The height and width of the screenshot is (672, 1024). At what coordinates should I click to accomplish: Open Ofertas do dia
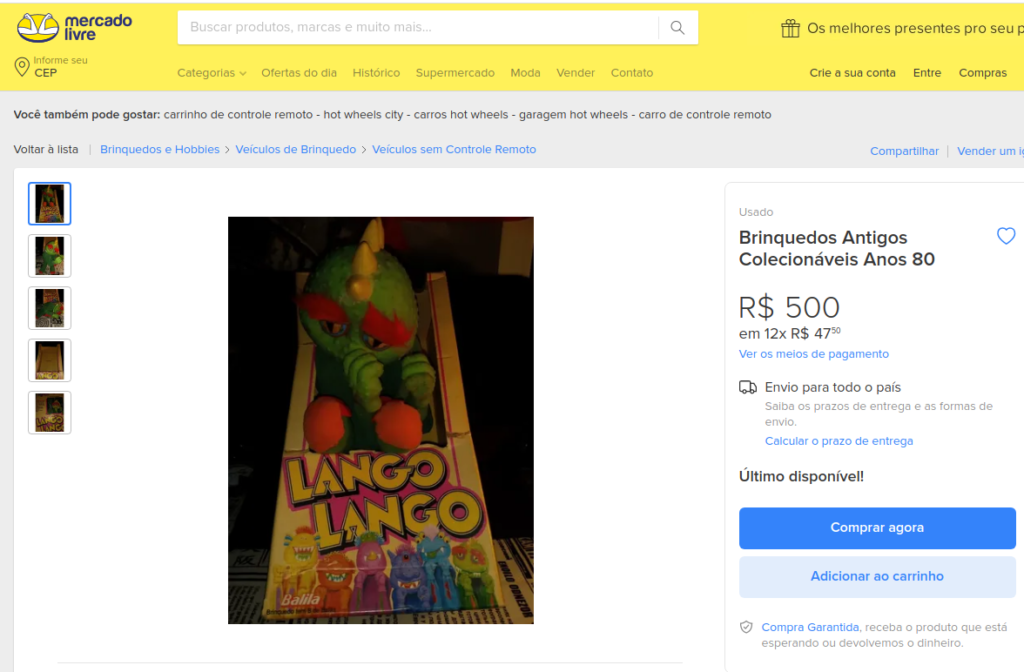(299, 73)
